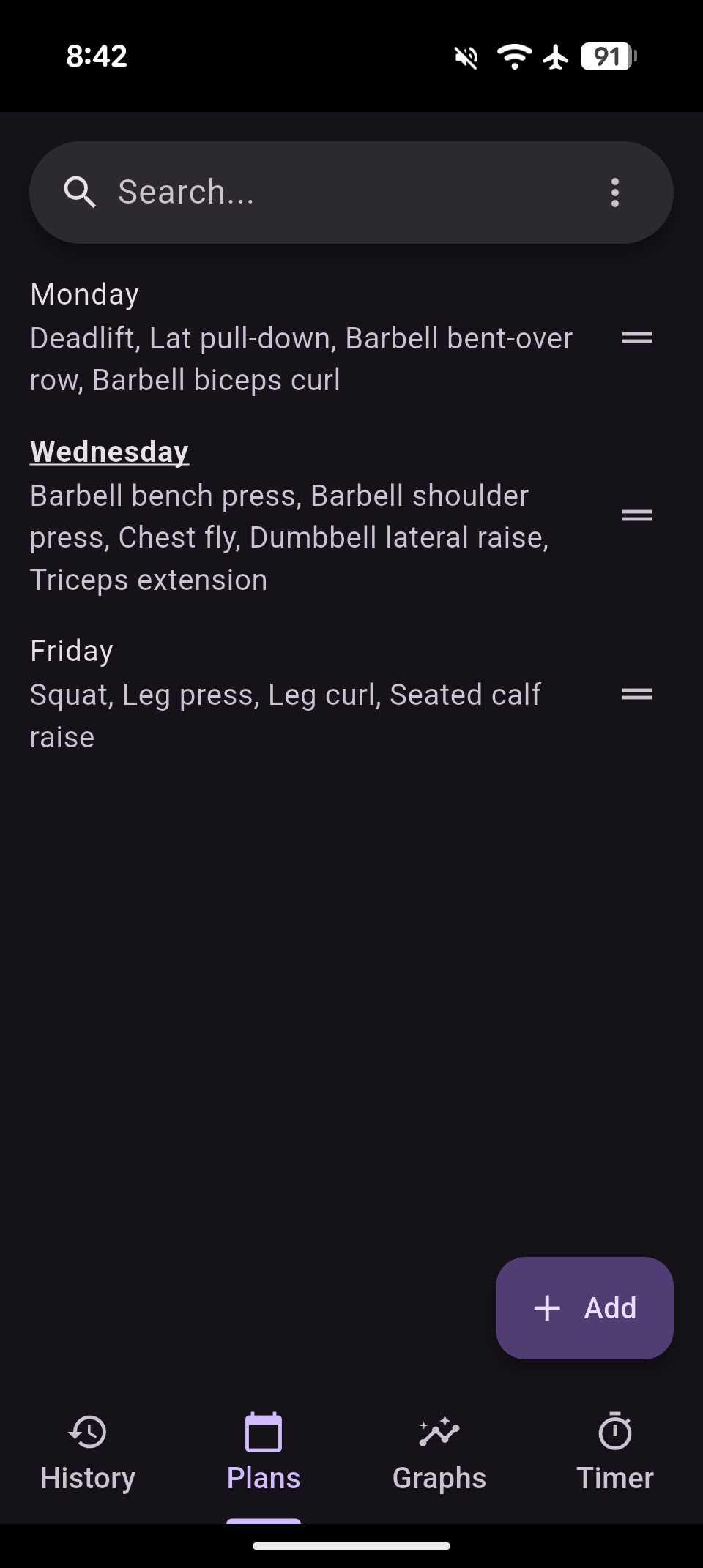
Task: Click the airplane mode status icon
Action: tap(554, 56)
